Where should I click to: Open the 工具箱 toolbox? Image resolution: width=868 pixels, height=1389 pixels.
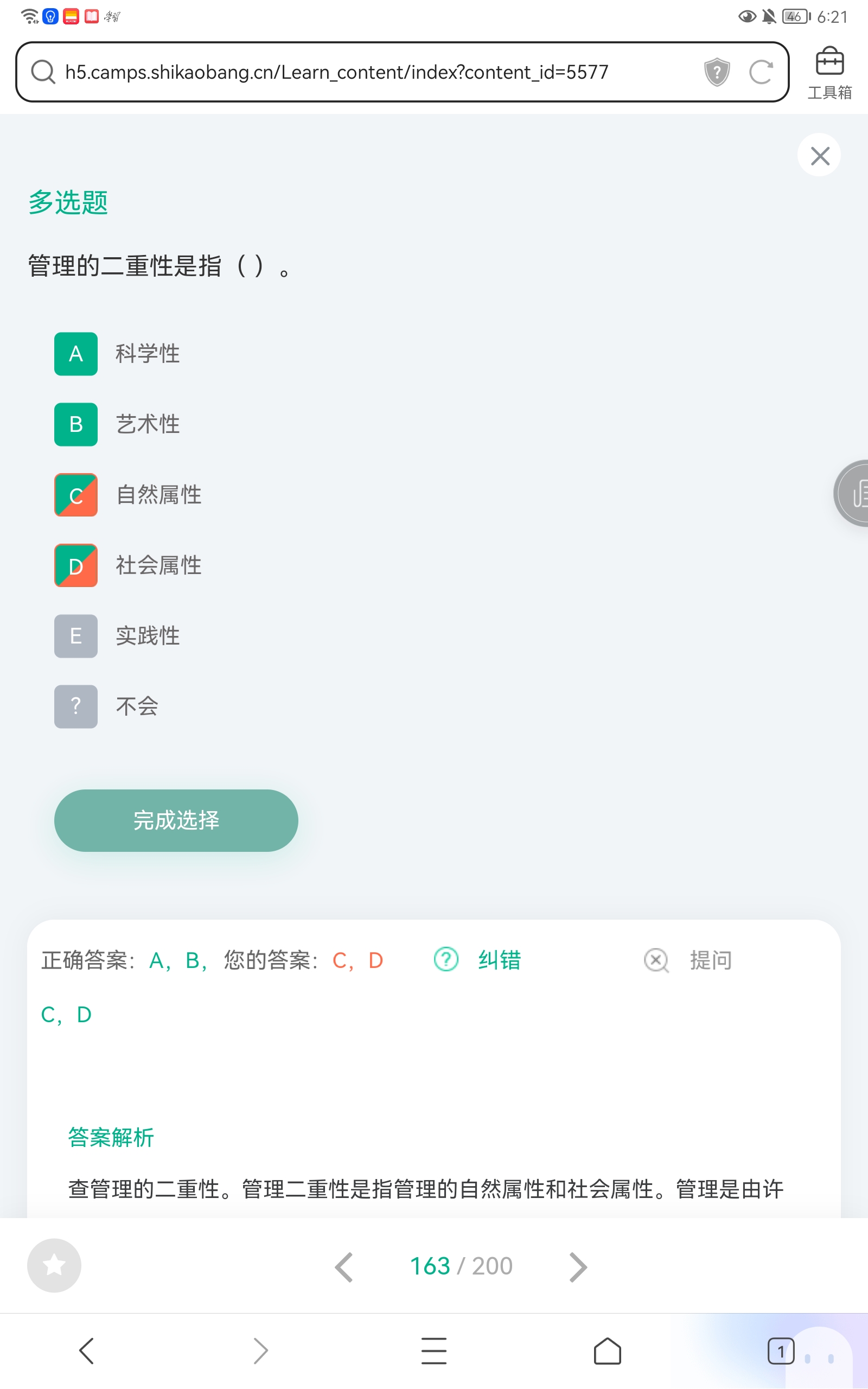829,73
